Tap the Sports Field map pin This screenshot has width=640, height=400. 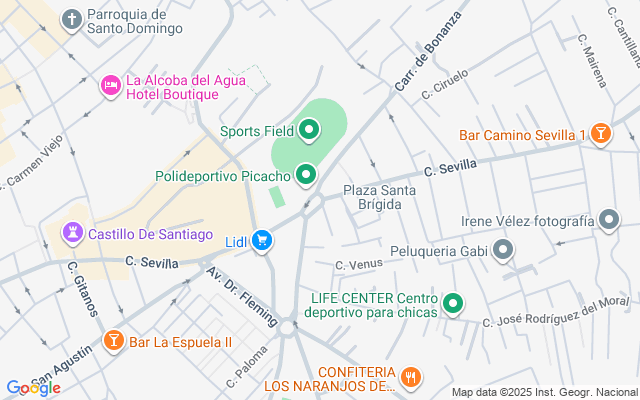click(x=309, y=130)
